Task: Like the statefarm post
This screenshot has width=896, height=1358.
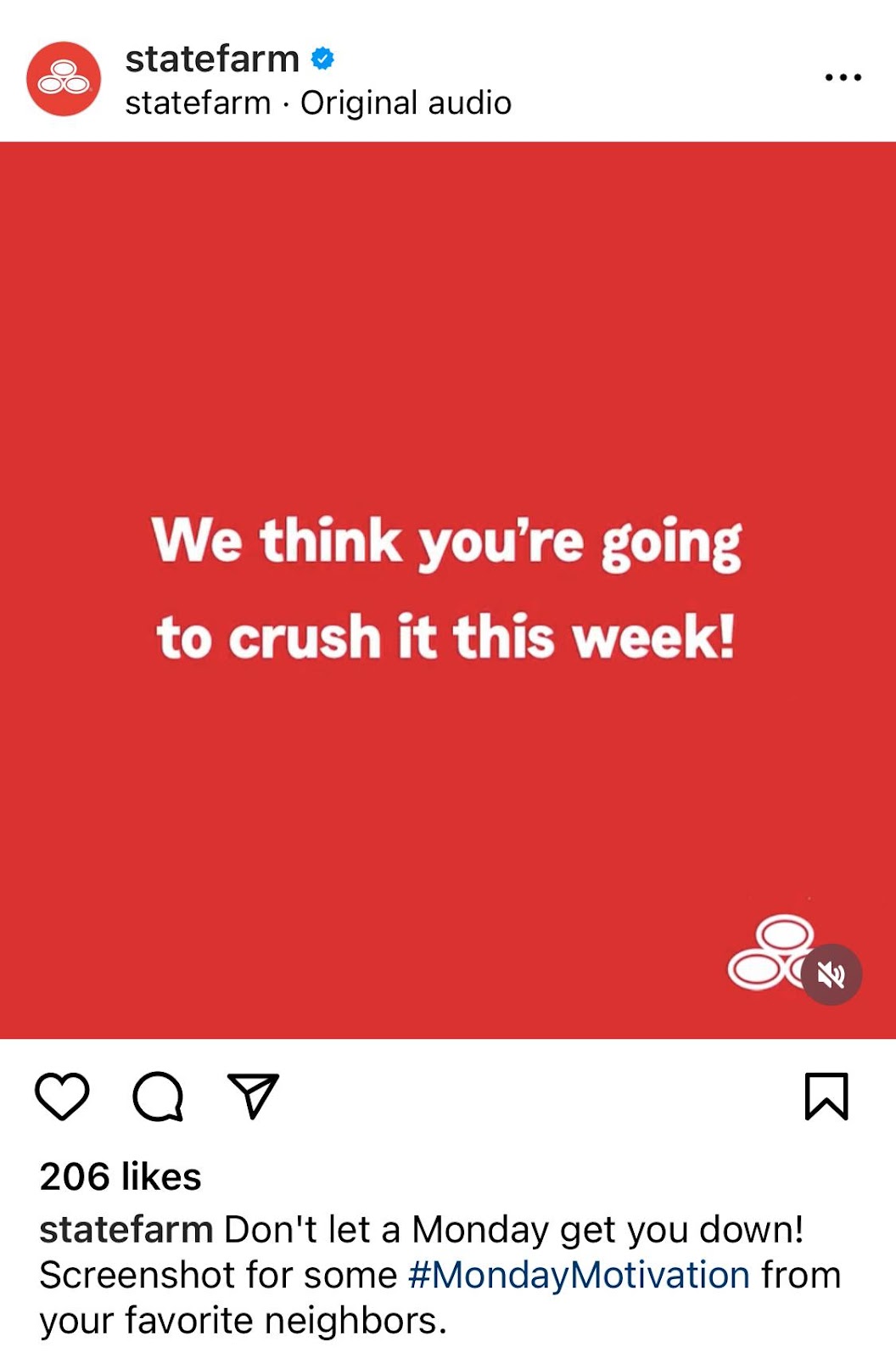Action: click(62, 1096)
